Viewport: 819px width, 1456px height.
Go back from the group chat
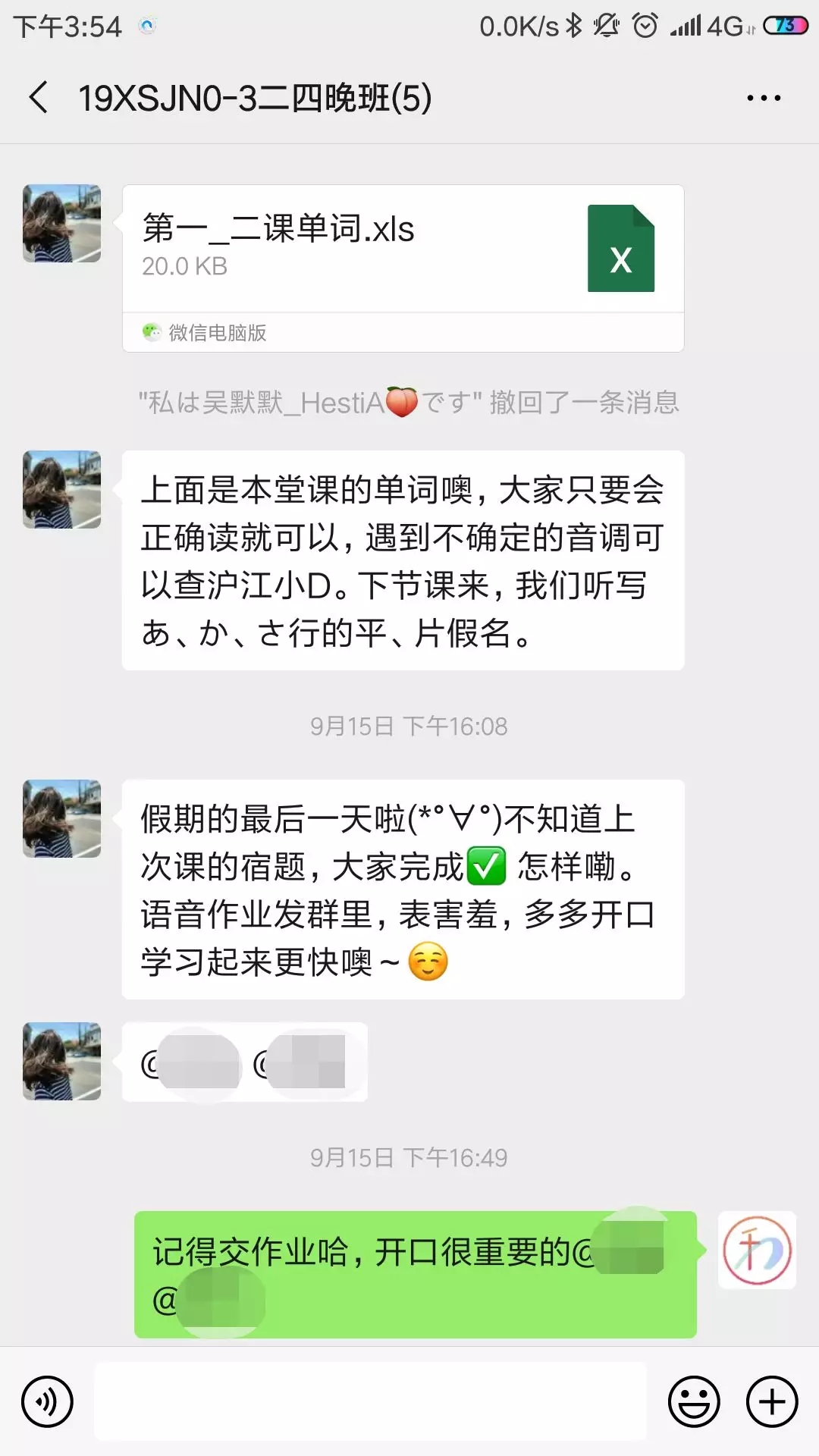coord(39,98)
